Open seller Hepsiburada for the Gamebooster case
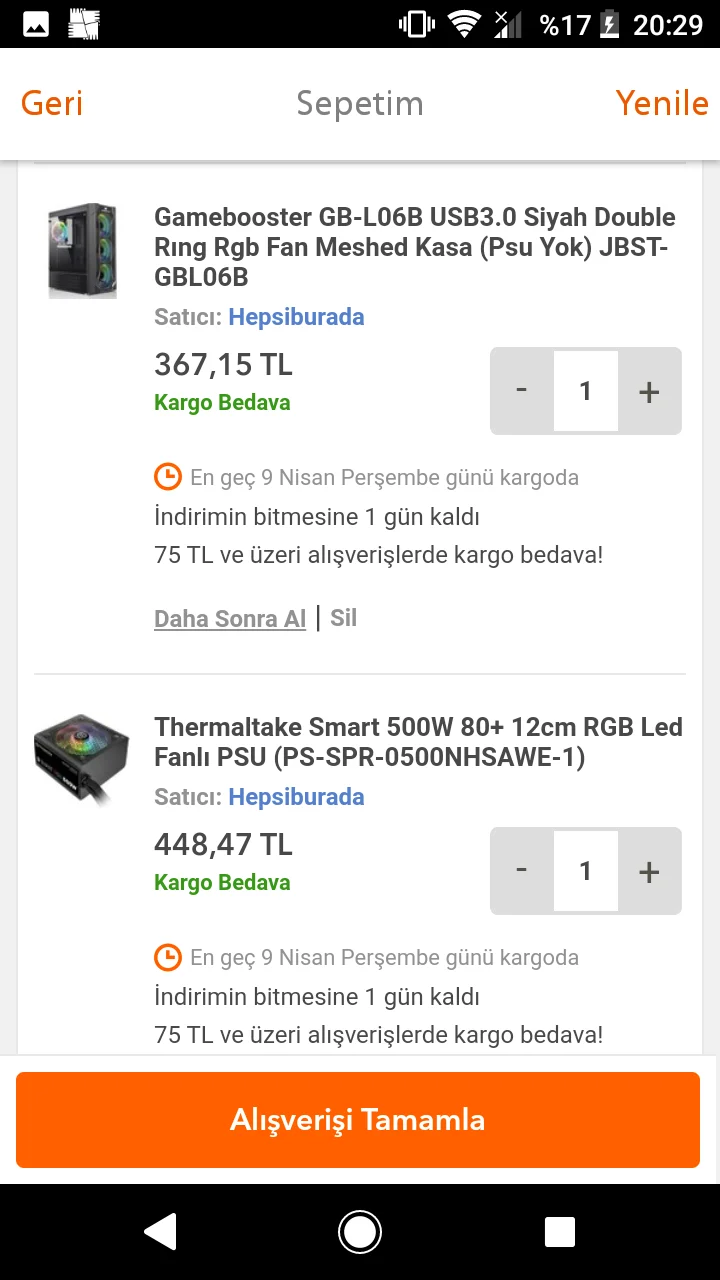The width and height of the screenshot is (720, 1280). tap(296, 317)
